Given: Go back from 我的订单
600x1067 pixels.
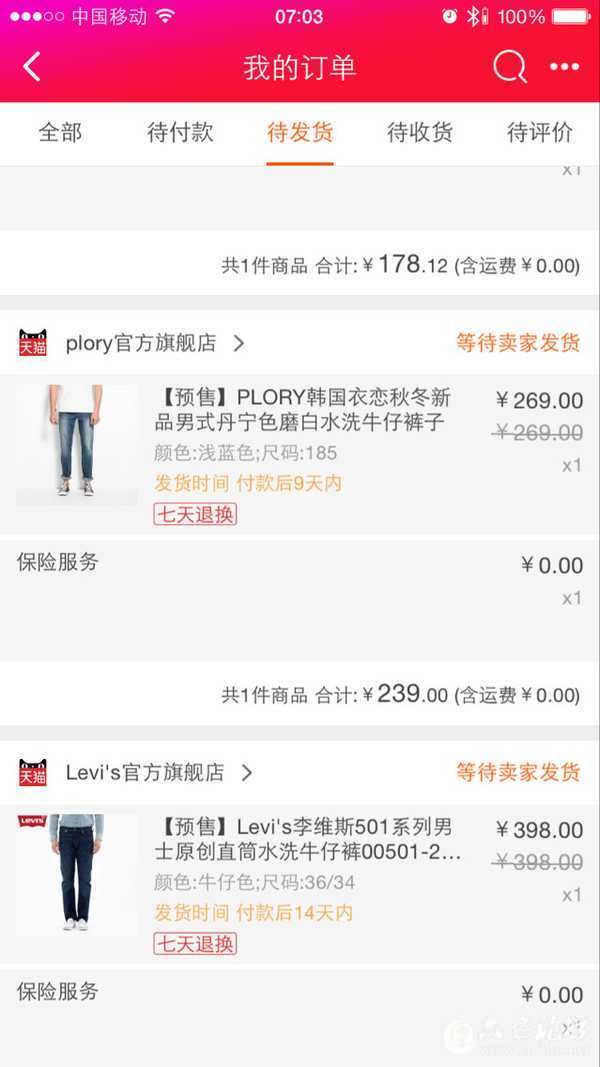Looking at the screenshot, I should click(x=32, y=67).
